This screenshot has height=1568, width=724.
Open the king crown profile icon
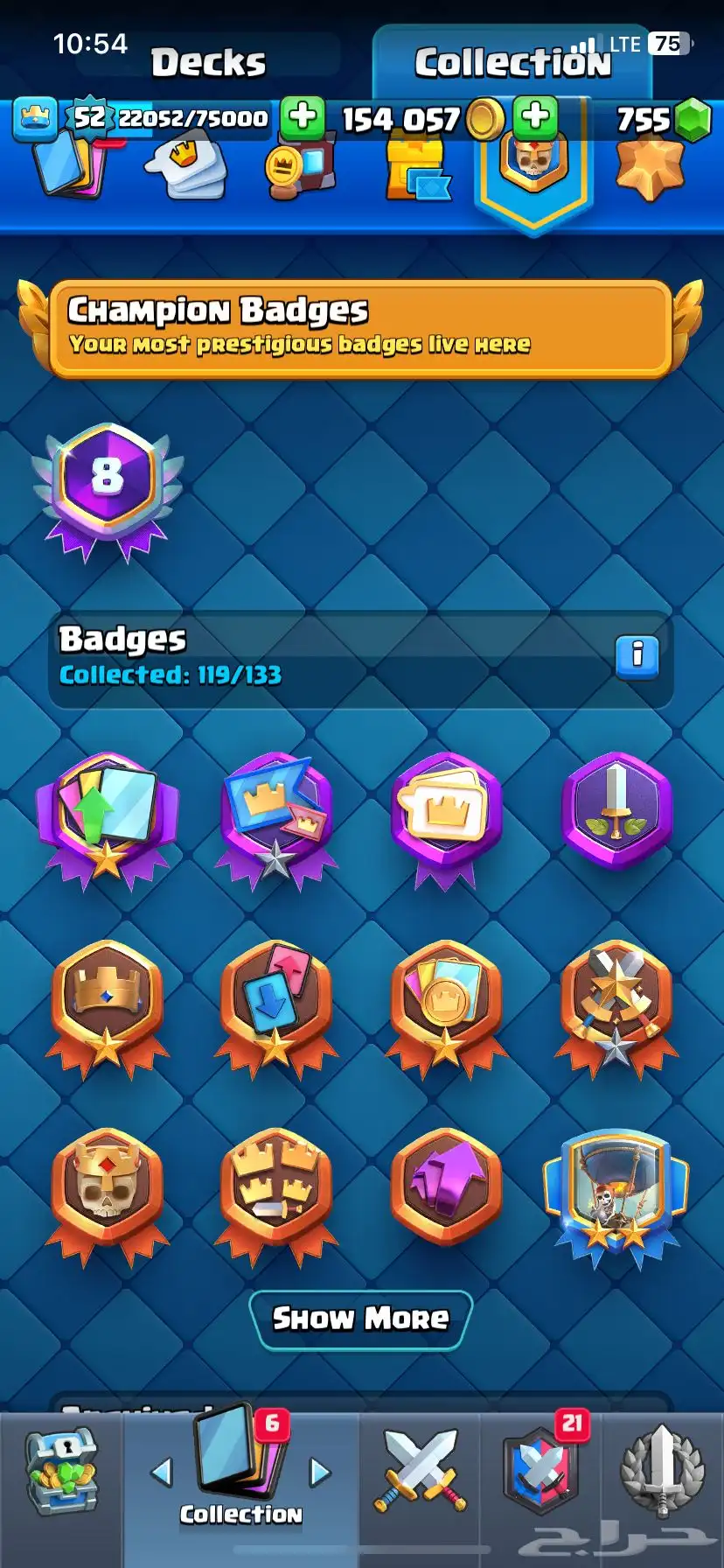click(35, 118)
